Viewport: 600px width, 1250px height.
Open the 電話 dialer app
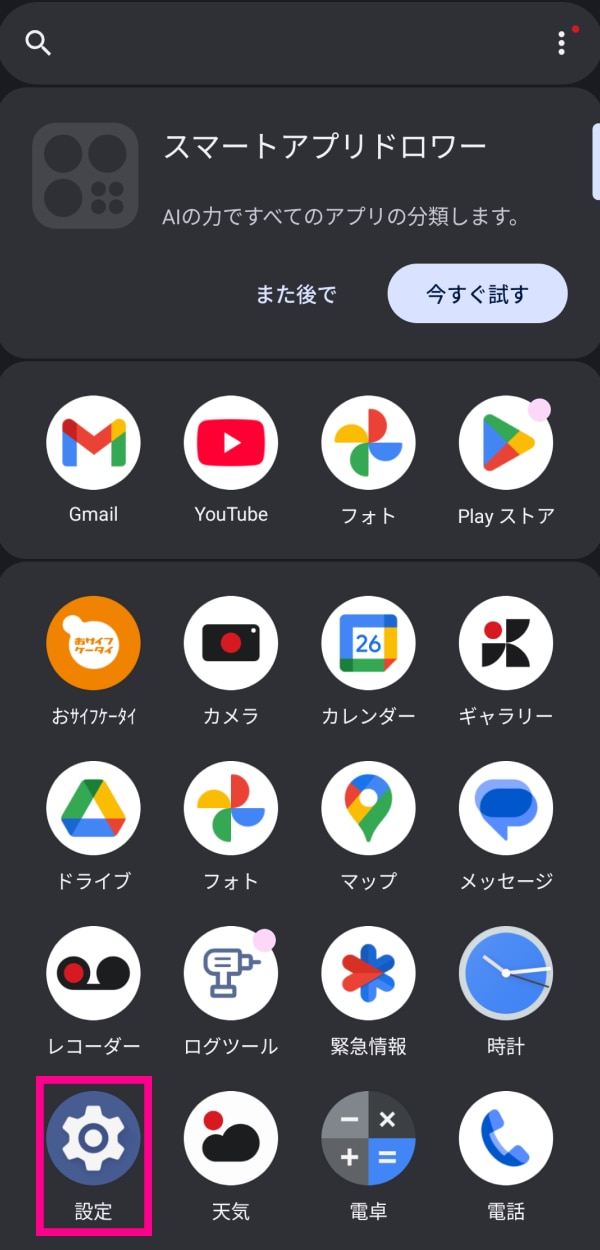(x=506, y=1139)
